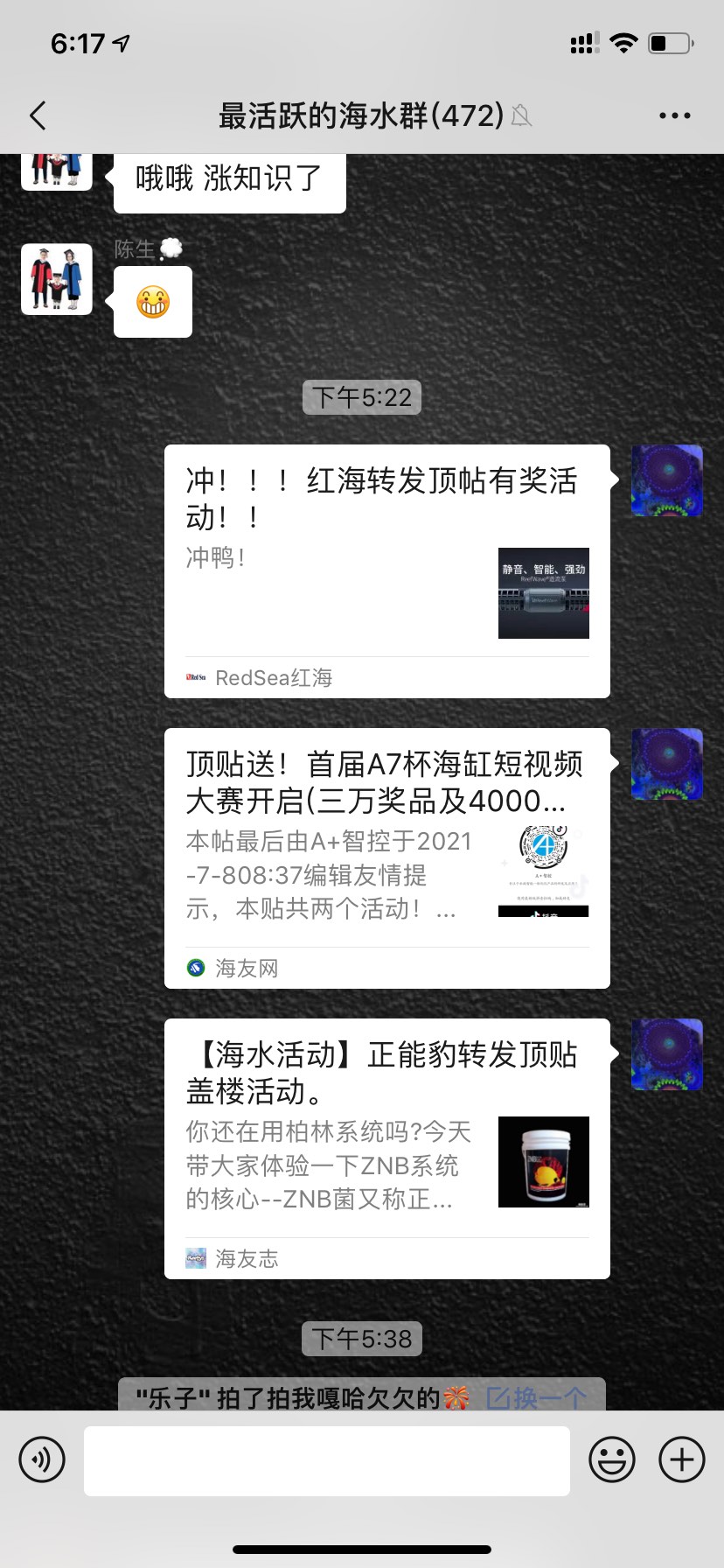
Task: Open the emoji sticker panel
Action: click(611, 1460)
